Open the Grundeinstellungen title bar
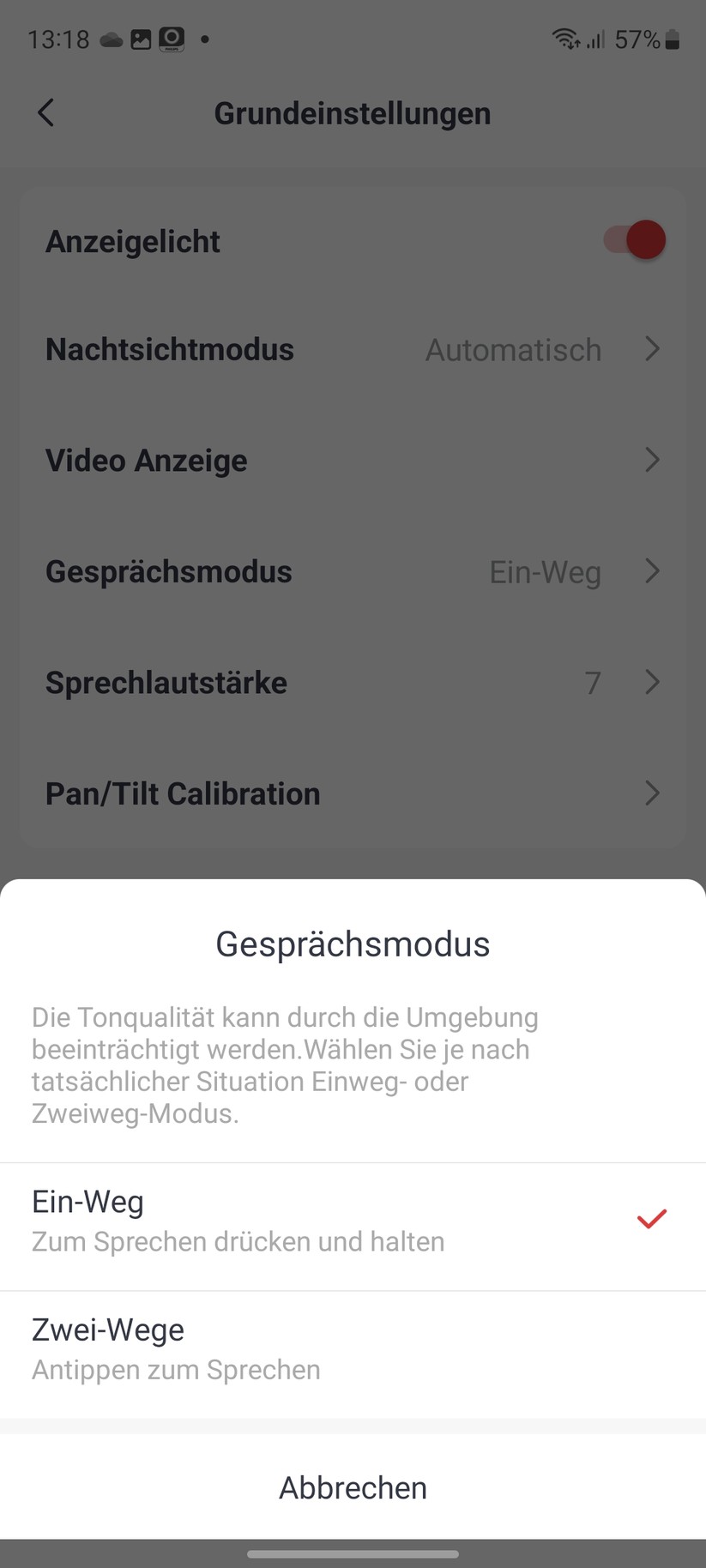This screenshot has width=706, height=1568. click(x=353, y=112)
